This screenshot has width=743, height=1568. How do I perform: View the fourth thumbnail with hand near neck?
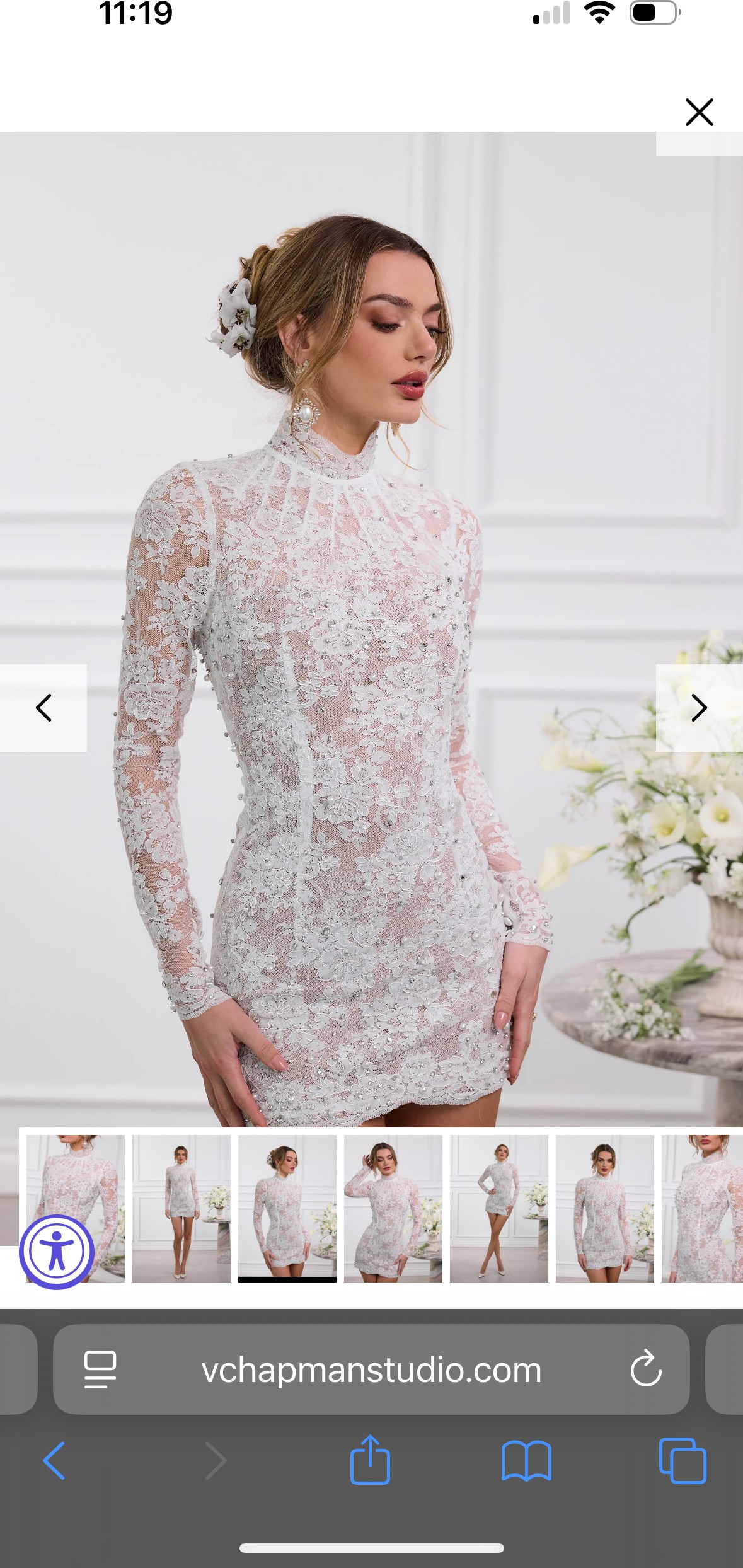point(393,1209)
